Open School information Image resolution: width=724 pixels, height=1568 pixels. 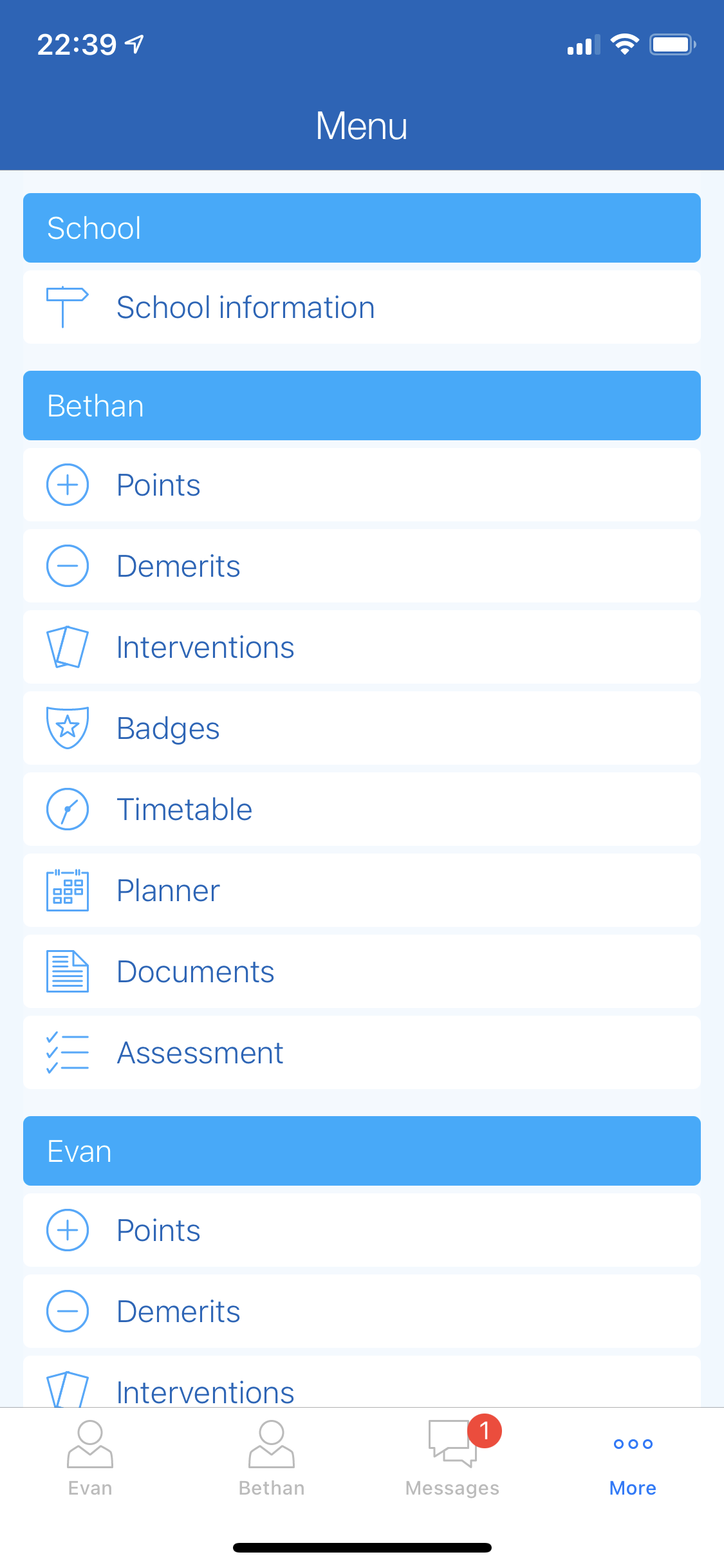(x=361, y=307)
